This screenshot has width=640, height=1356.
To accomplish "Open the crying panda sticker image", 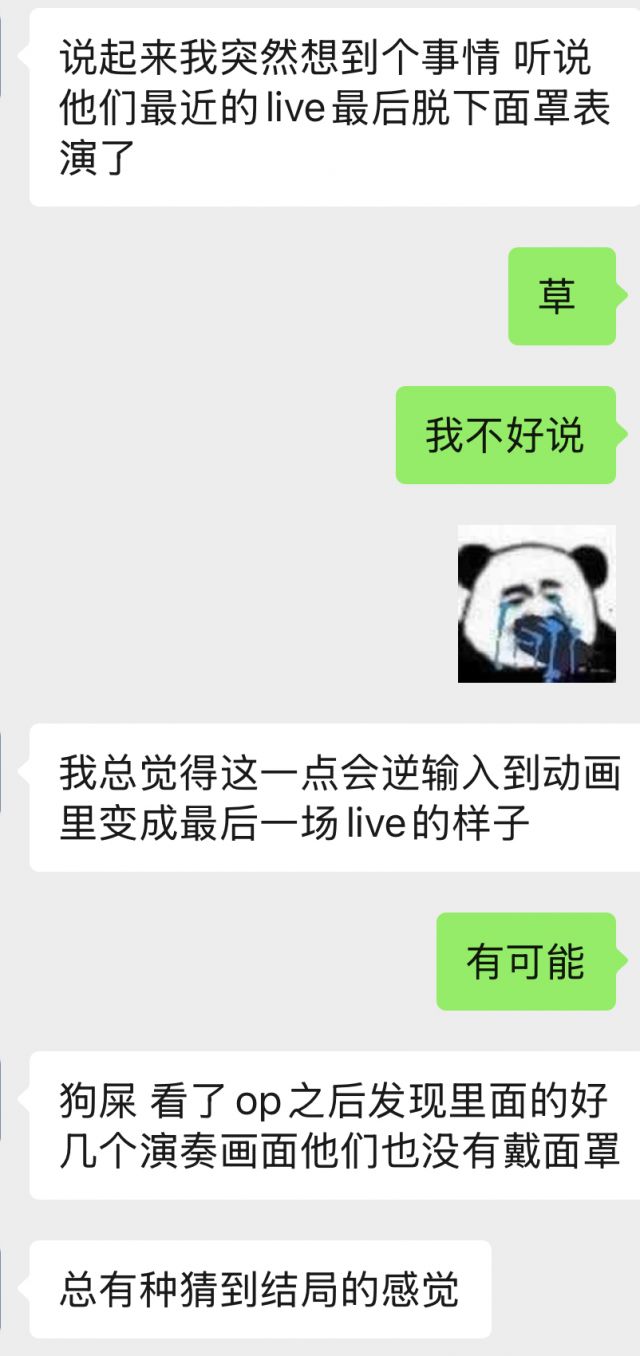I will [537, 604].
